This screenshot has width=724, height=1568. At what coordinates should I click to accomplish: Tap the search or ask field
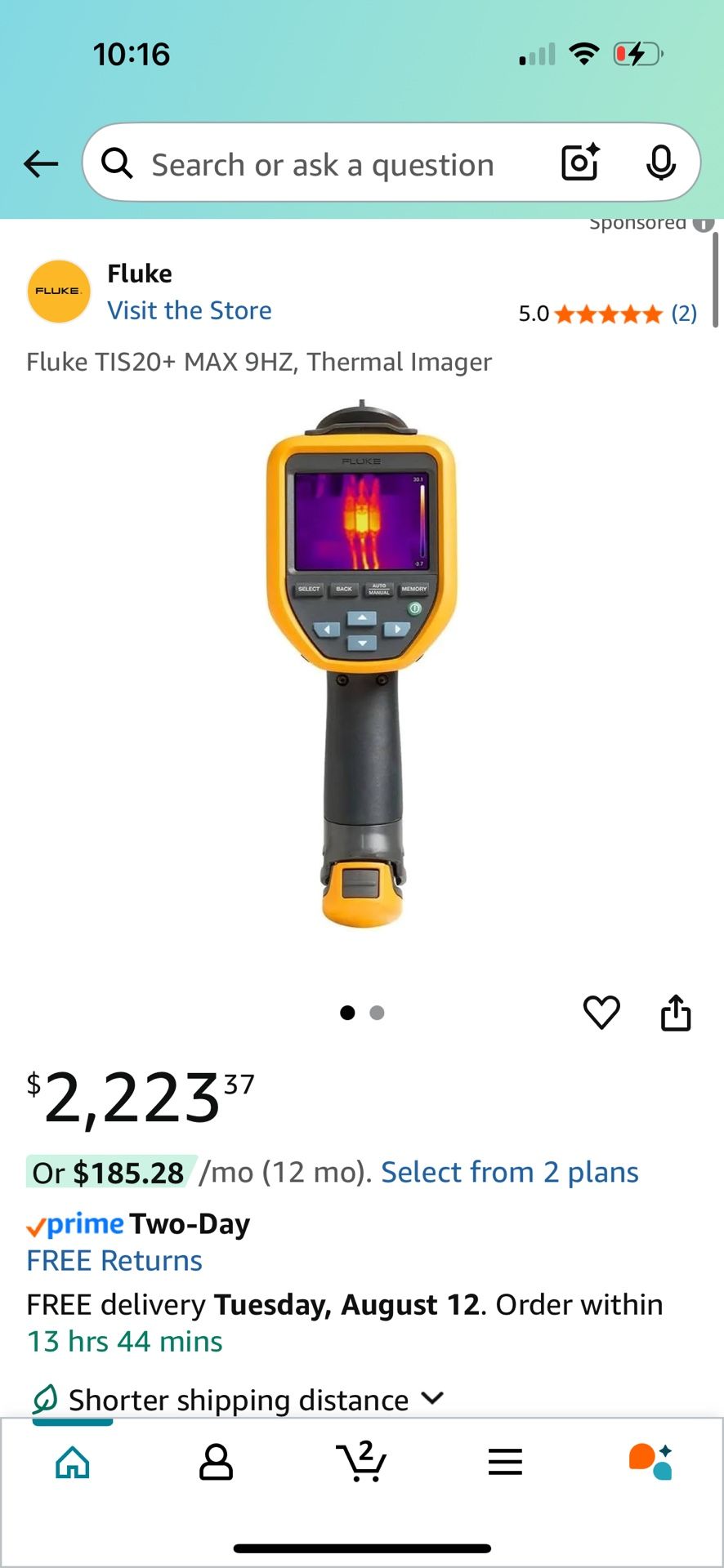pyautogui.click(x=323, y=165)
